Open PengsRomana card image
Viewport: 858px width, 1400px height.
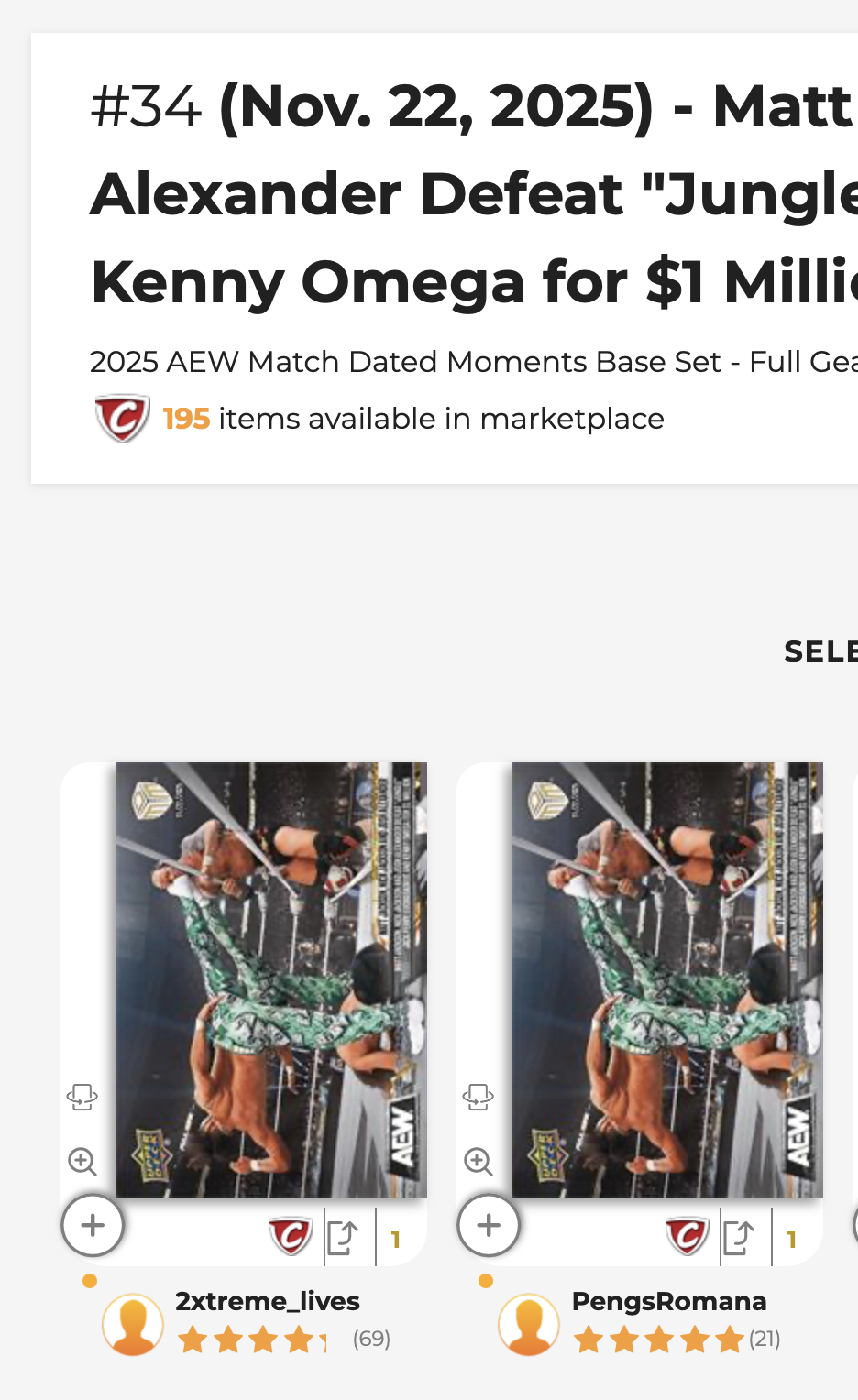point(666,979)
